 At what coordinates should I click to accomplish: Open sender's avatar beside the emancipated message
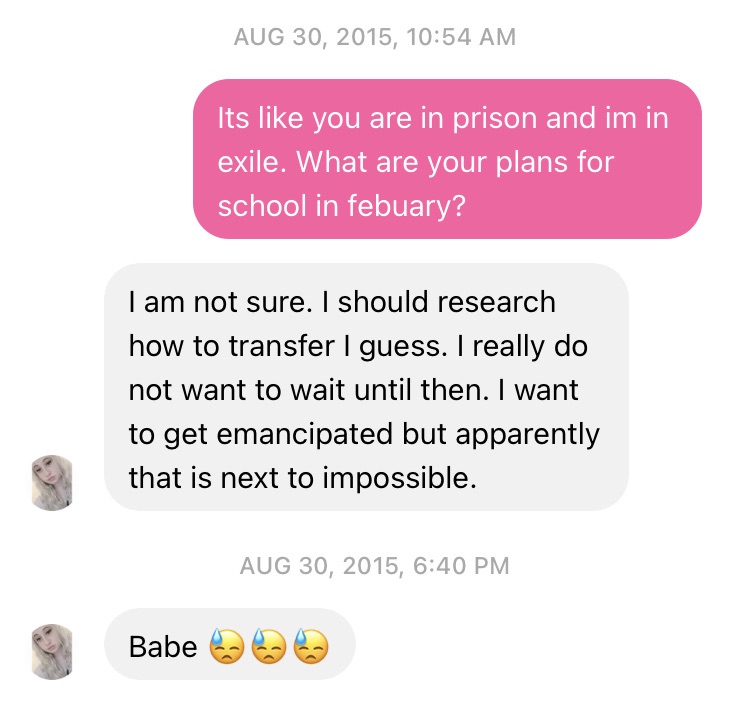(x=53, y=481)
